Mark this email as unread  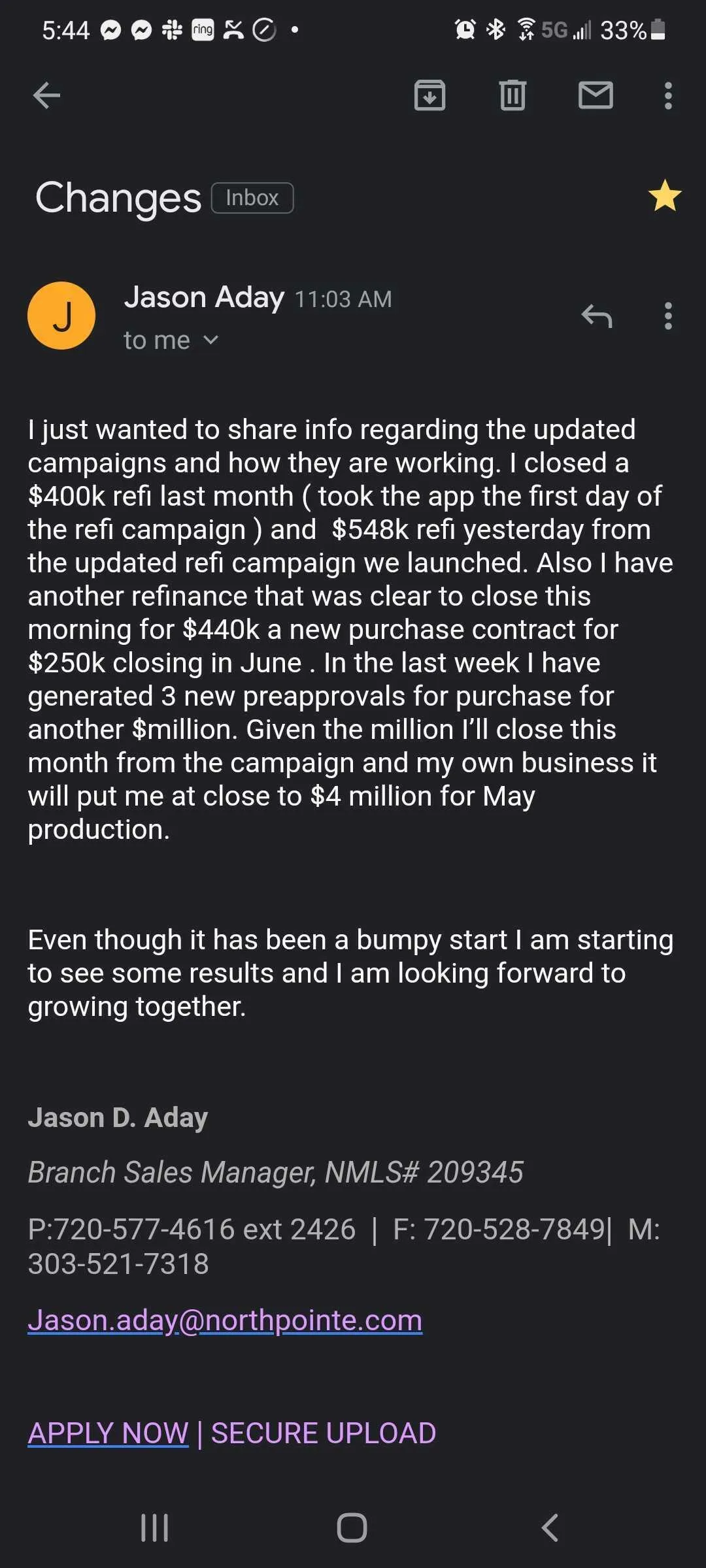[596, 95]
